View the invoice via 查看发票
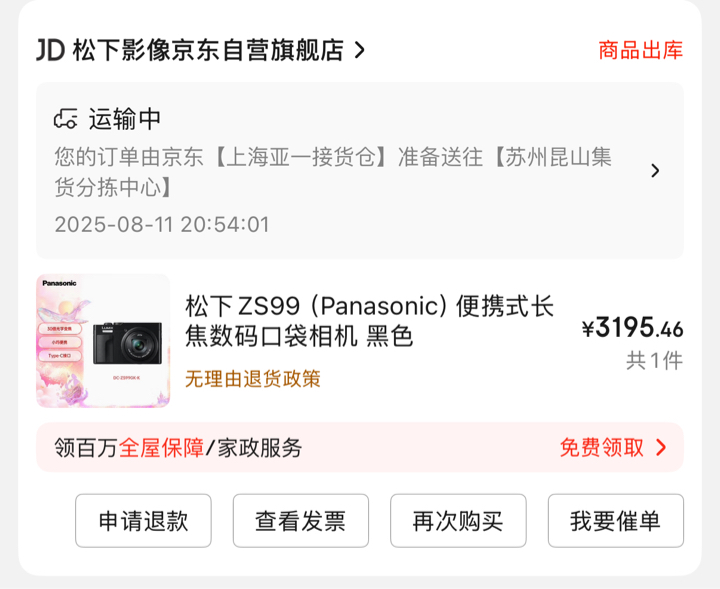720x589 pixels. [x=300, y=521]
